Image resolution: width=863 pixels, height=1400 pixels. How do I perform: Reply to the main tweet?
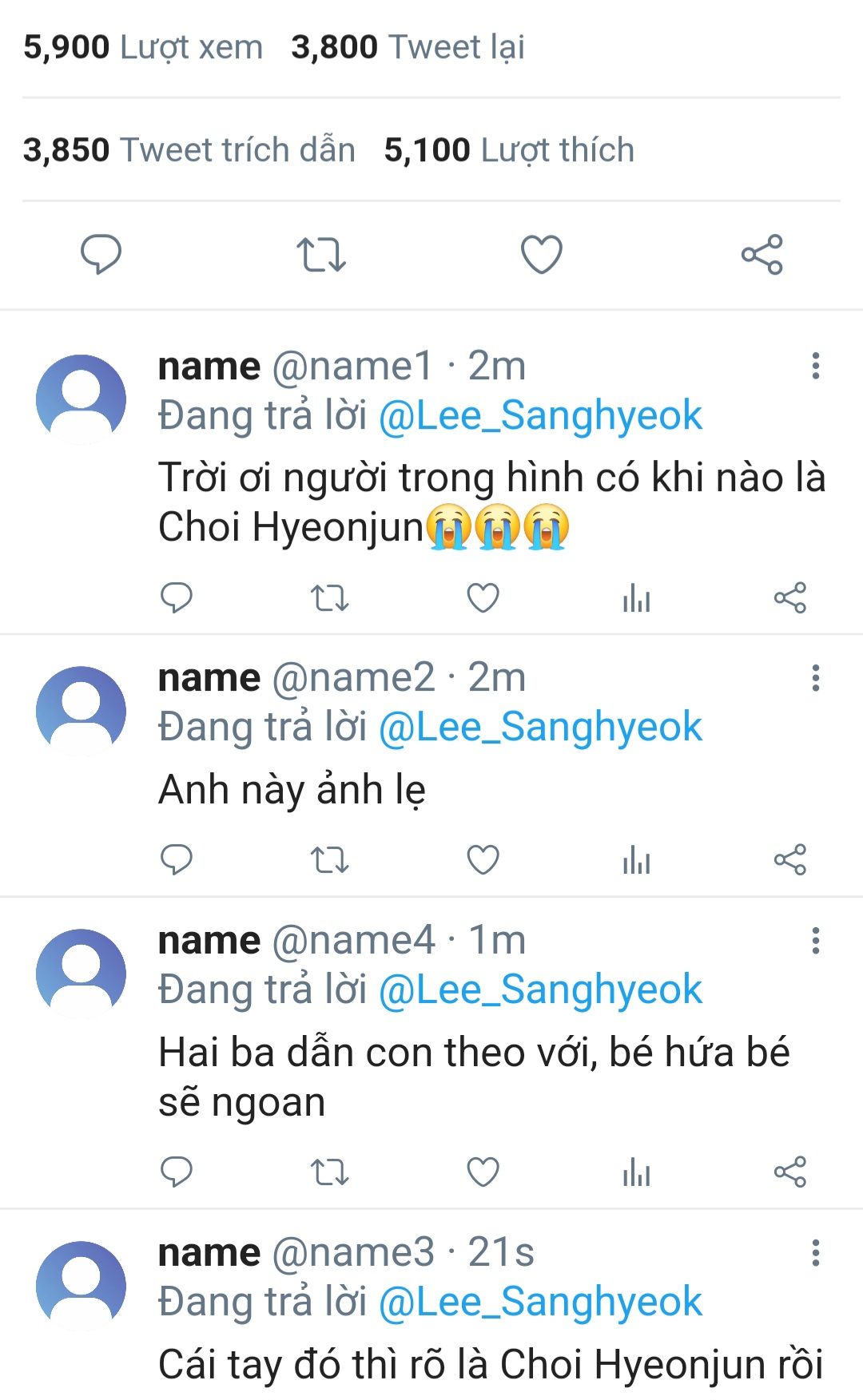pyautogui.click(x=101, y=255)
